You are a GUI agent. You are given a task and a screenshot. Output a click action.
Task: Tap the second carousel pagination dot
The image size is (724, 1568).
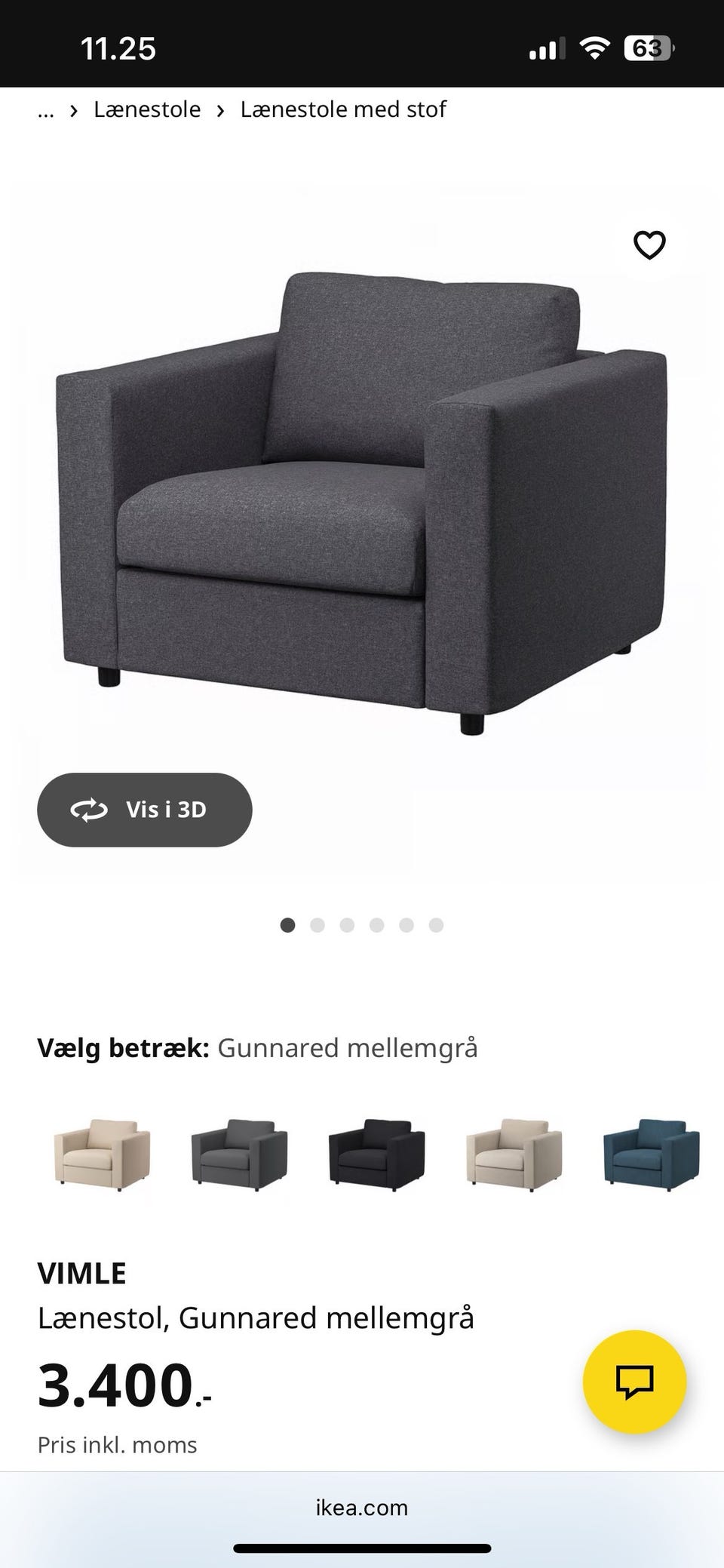click(x=317, y=924)
